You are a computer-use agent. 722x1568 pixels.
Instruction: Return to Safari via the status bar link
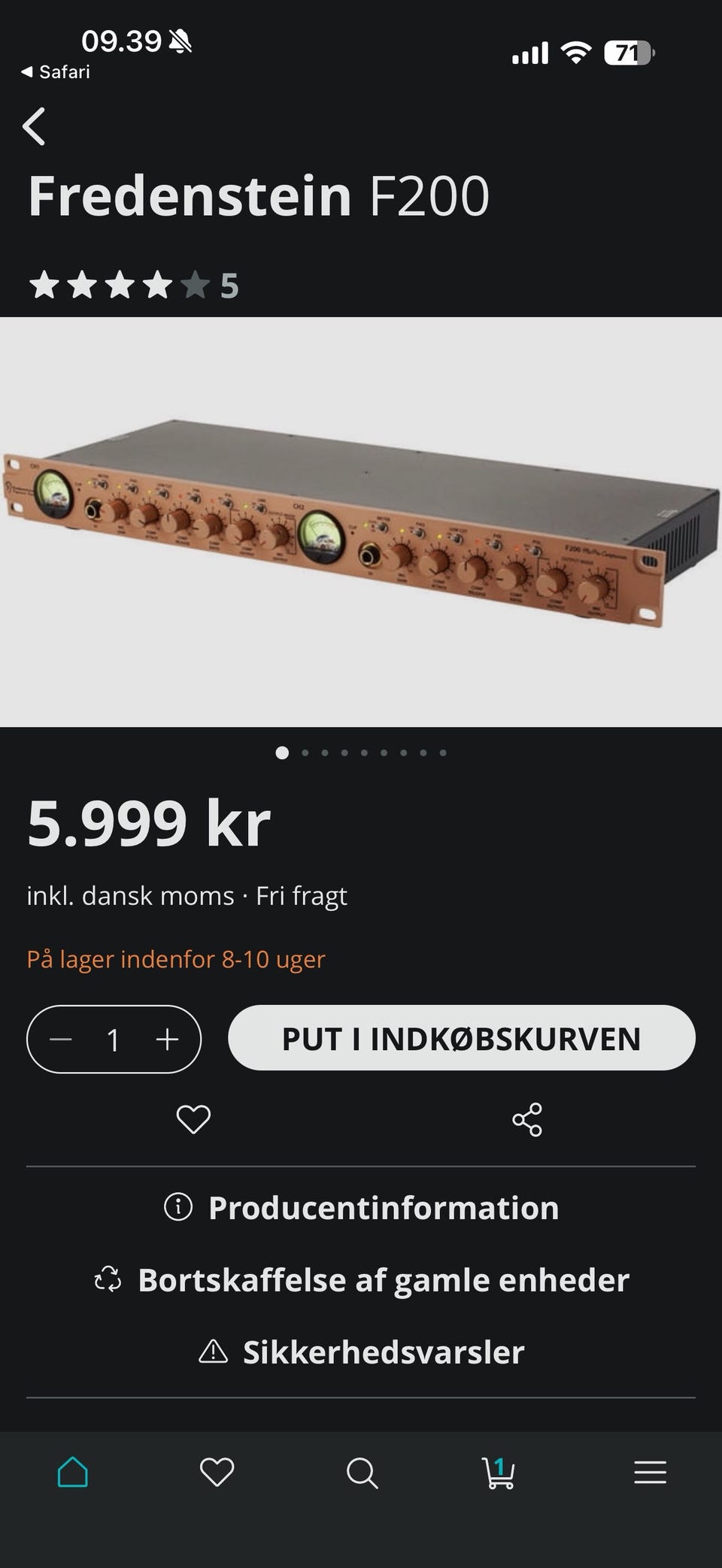(x=56, y=72)
